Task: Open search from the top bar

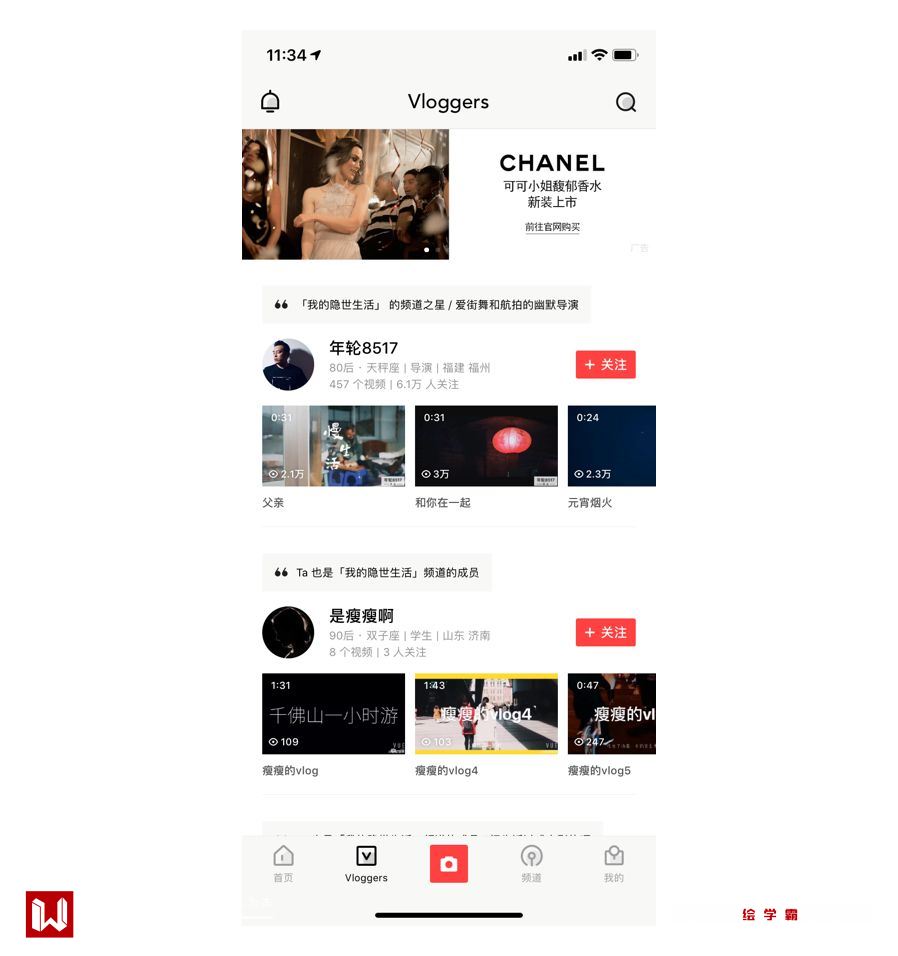Action: pos(626,102)
